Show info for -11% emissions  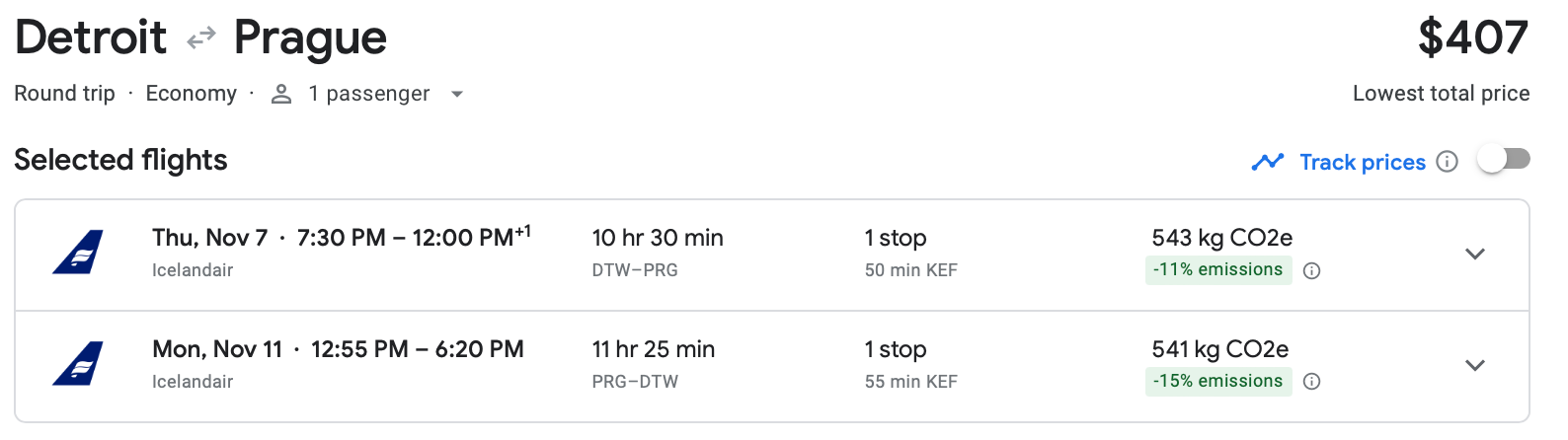click(x=1311, y=271)
